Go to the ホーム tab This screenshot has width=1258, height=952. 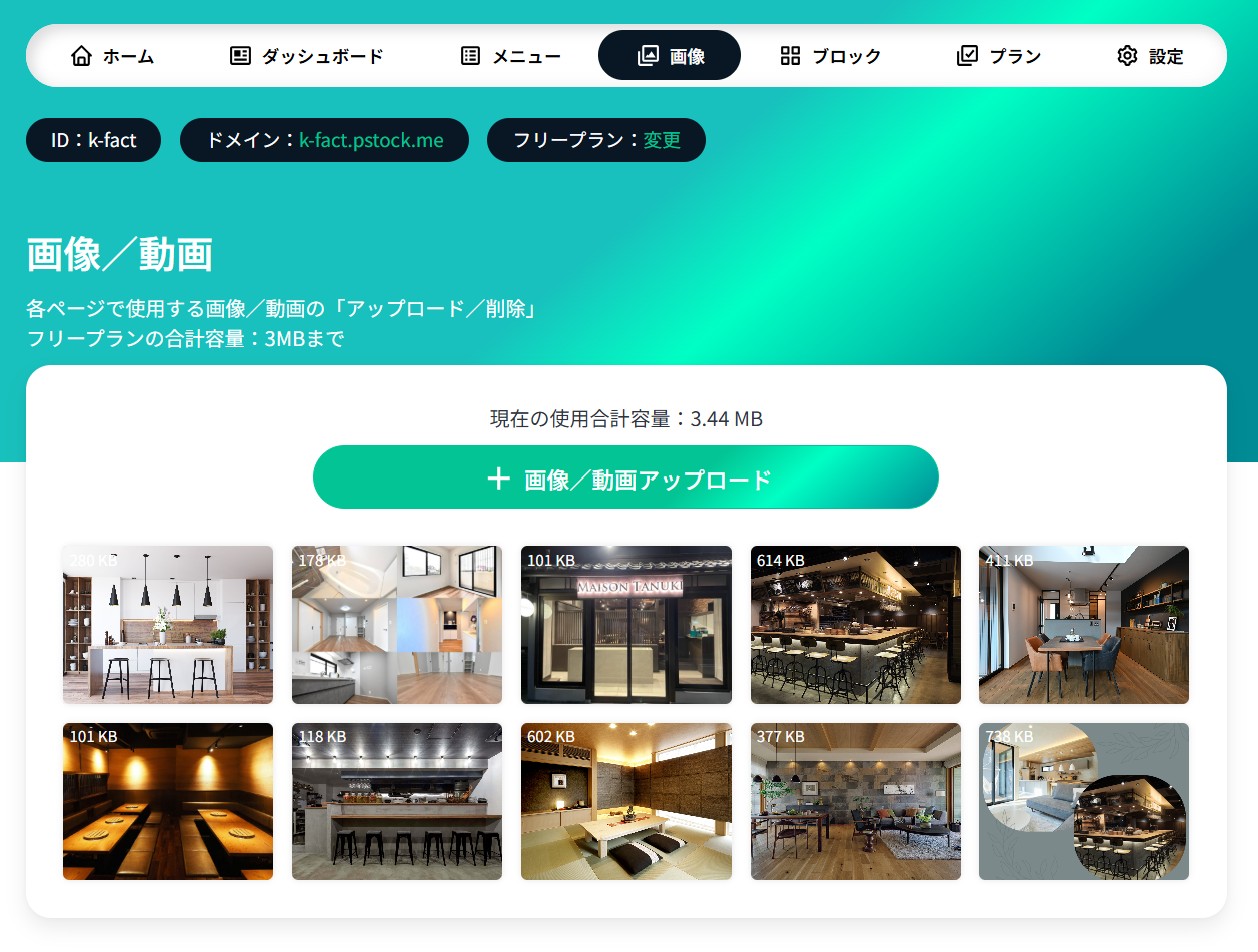(112, 56)
